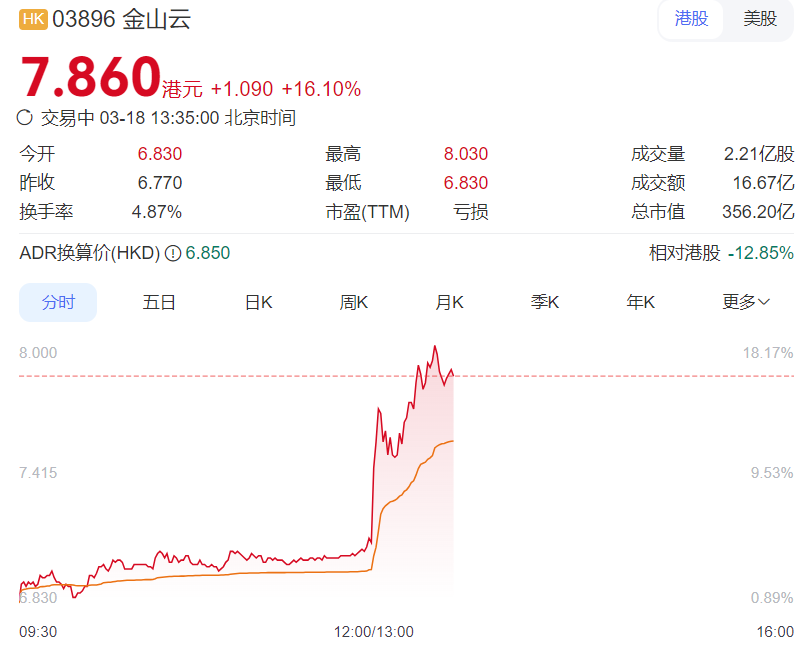Switch to the 港股 market tab
Image resolution: width=803 pixels, height=646 pixels.
(x=691, y=18)
